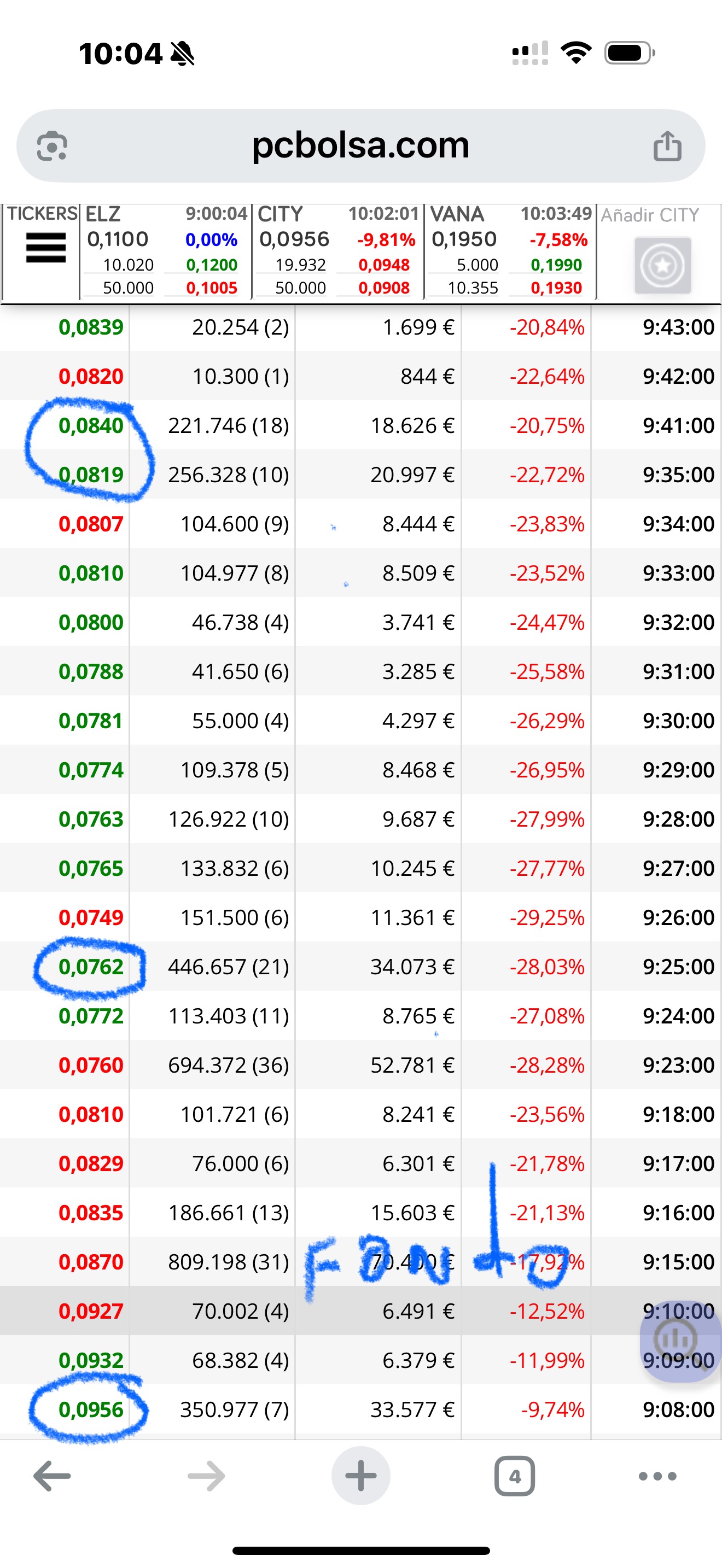Select the VANA ticker
Image resolution: width=722 pixels, height=1568 pixels.
pos(510,251)
